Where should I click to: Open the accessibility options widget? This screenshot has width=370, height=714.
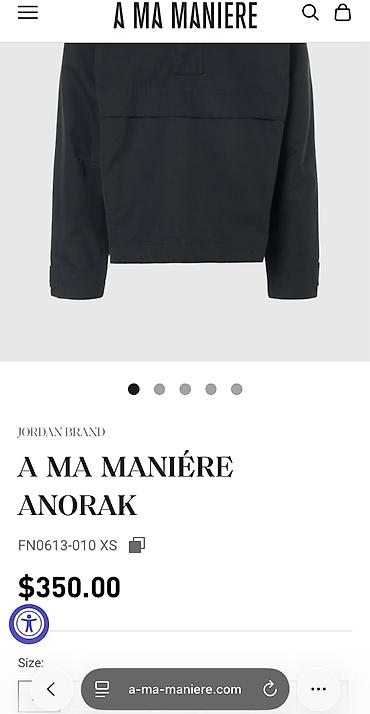tap(29, 624)
